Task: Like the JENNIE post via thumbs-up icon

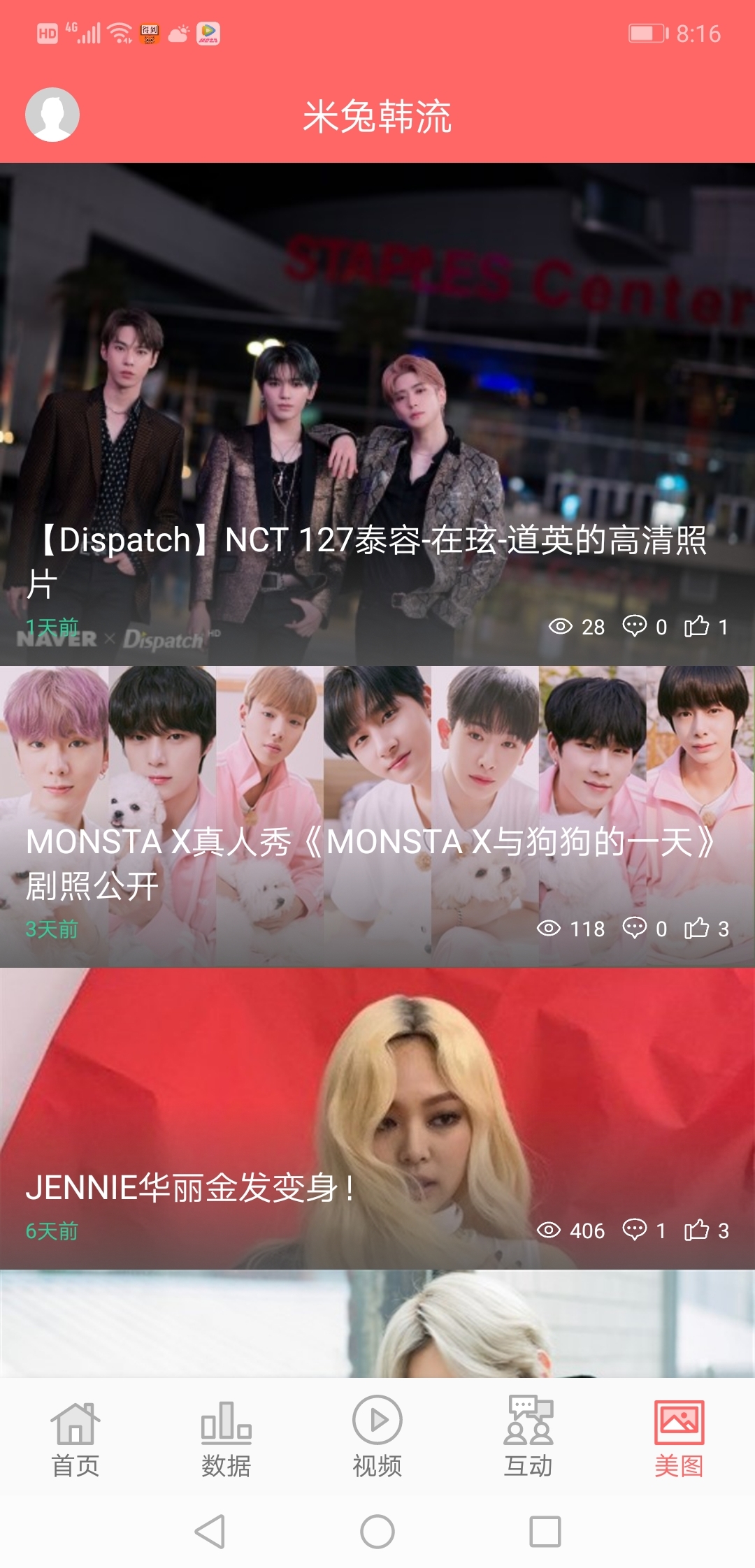Action: click(x=696, y=1230)
